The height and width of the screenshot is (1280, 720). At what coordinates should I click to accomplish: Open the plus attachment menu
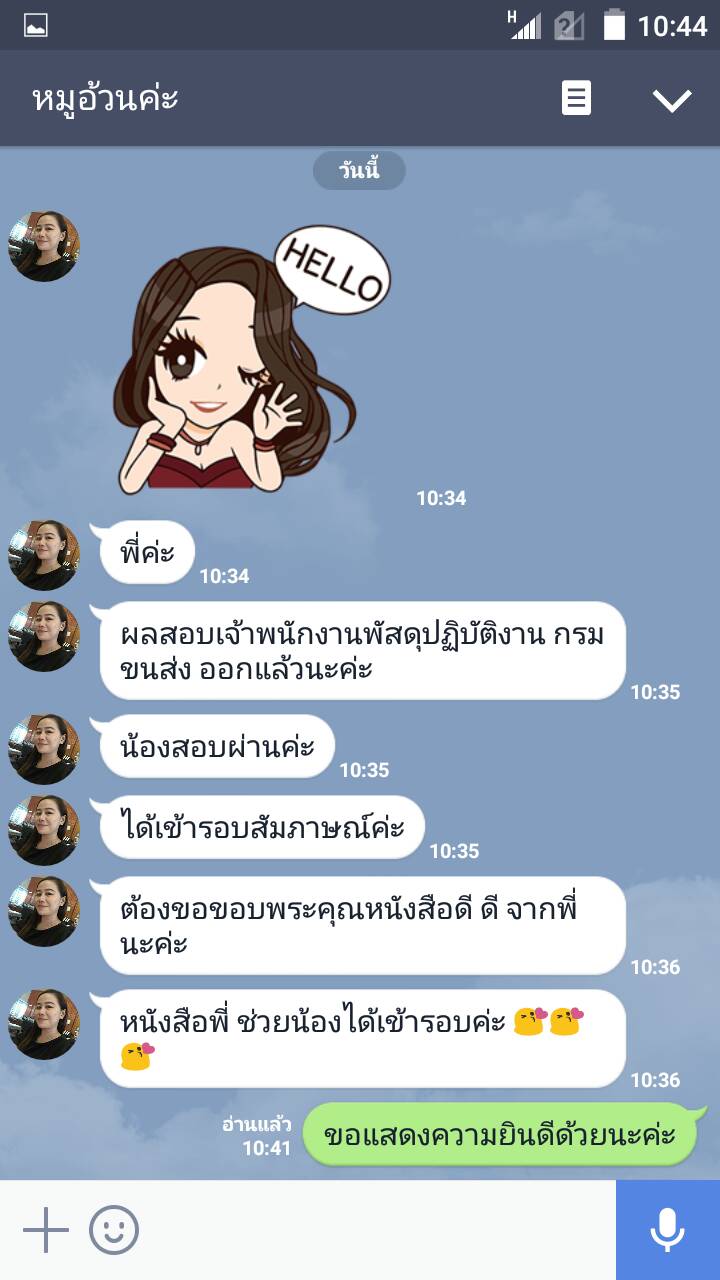coord(46,1230)
